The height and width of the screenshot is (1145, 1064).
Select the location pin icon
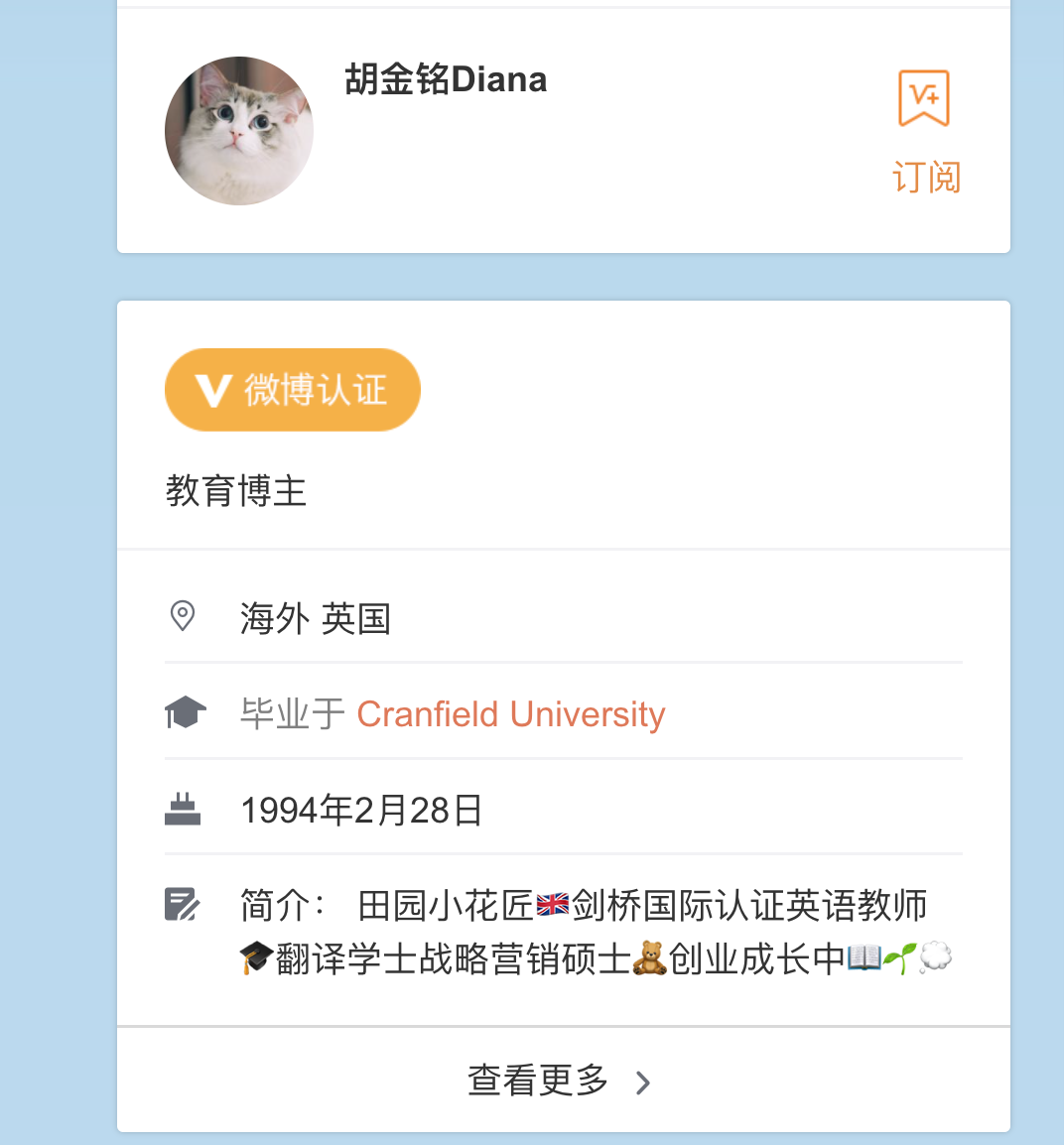[x=183, y=617]
